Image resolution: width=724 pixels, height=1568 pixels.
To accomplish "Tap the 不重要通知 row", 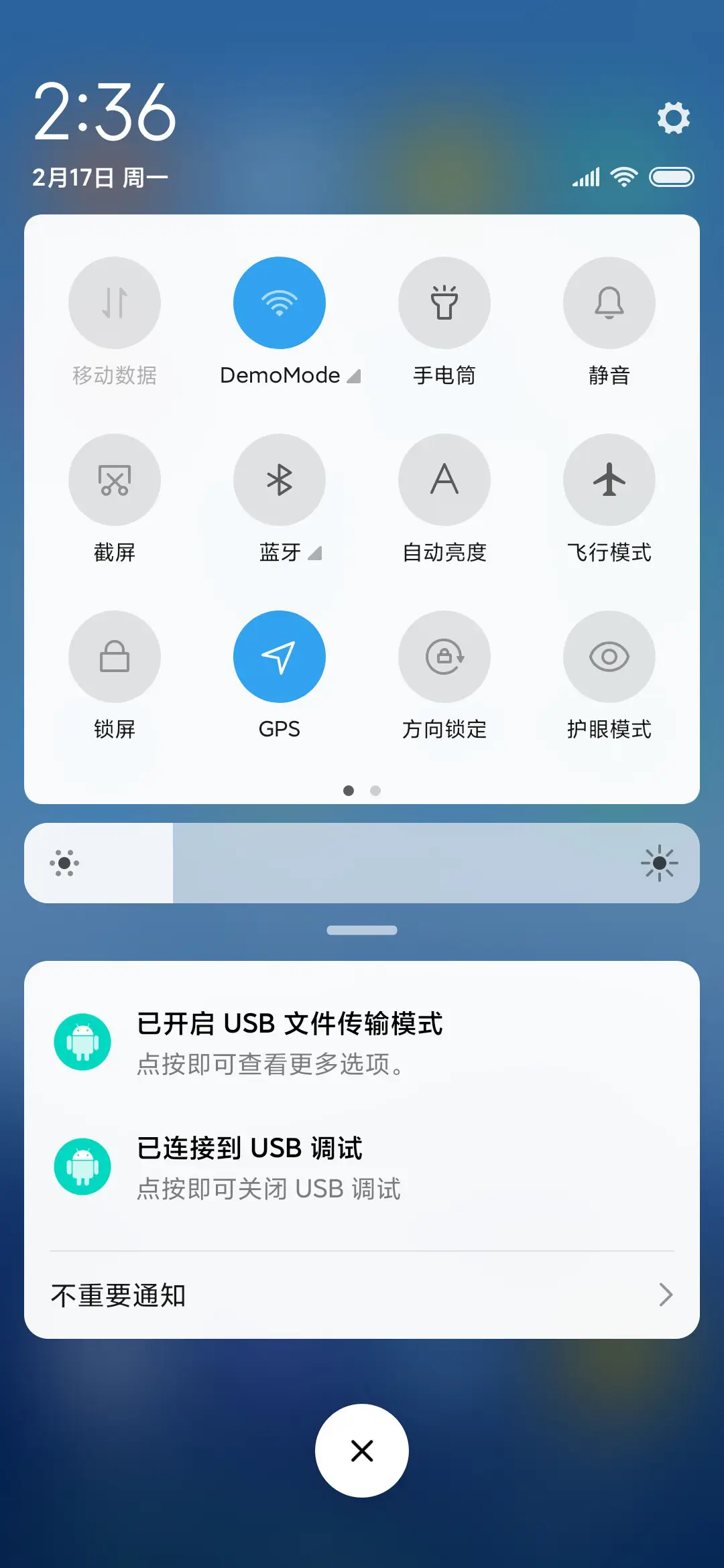I will 118,1295.
